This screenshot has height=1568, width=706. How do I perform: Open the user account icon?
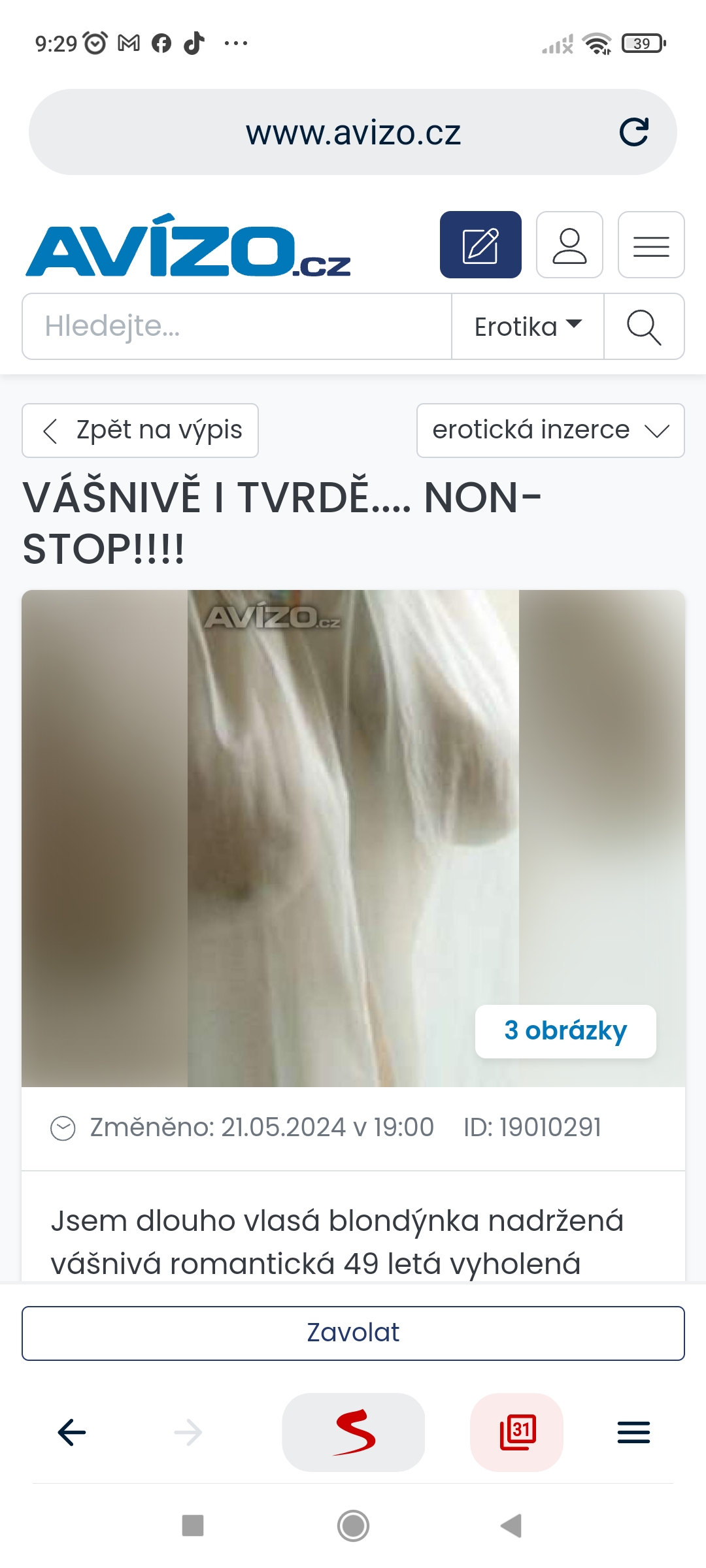click(569, 245)
